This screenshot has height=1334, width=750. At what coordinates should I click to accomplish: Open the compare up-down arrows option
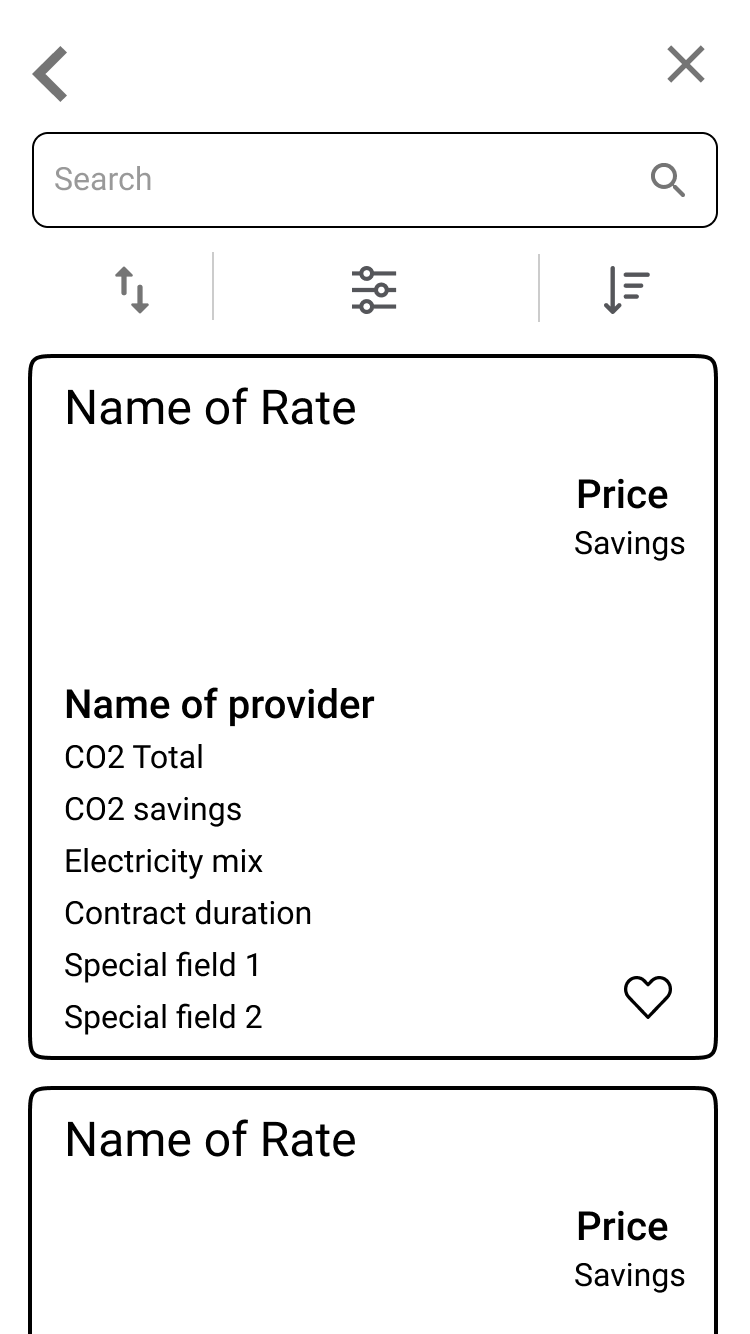pyautogui.click(x=131, y=289)
